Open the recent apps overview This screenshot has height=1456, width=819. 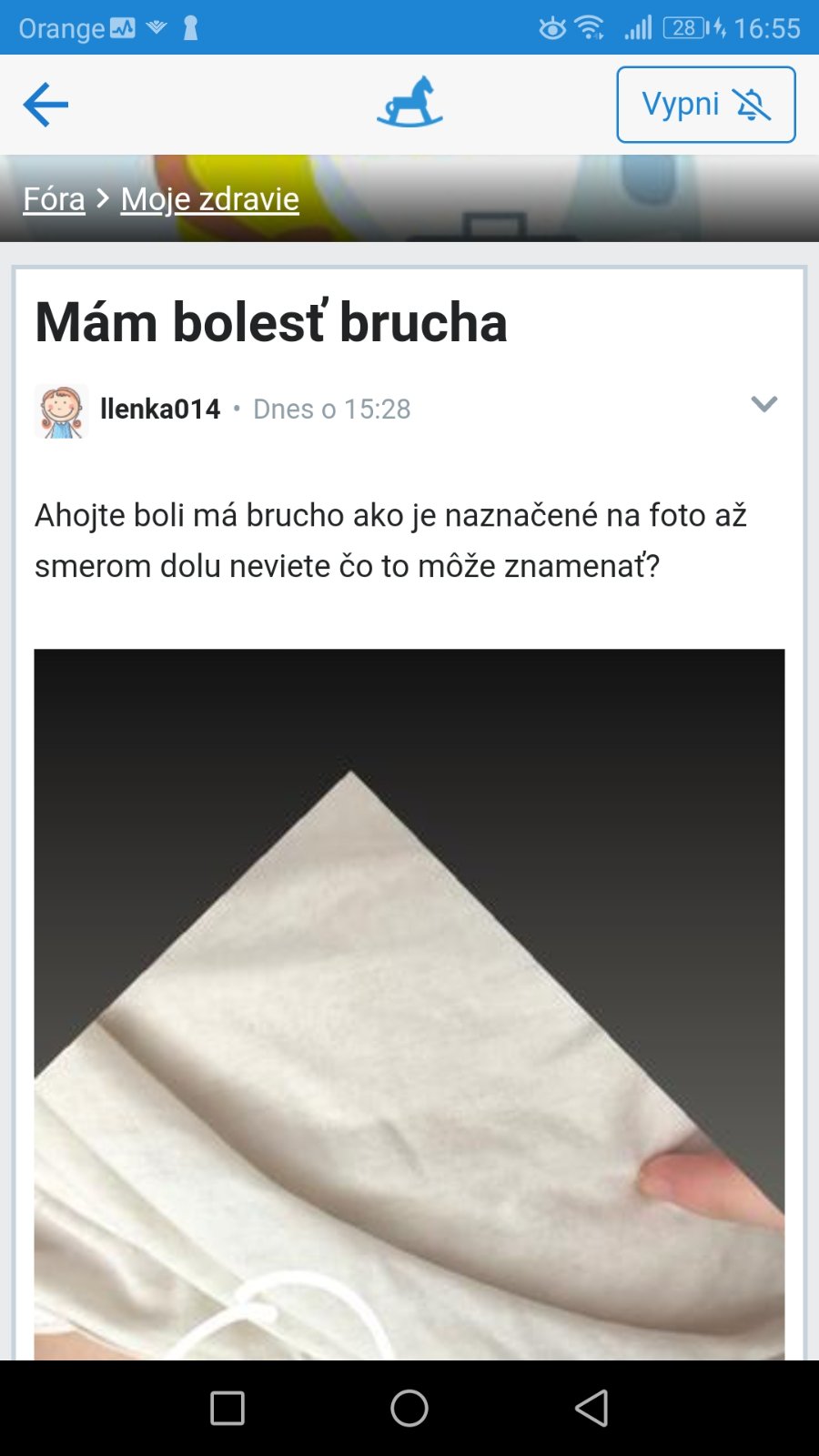click(x=227, y=1408)
